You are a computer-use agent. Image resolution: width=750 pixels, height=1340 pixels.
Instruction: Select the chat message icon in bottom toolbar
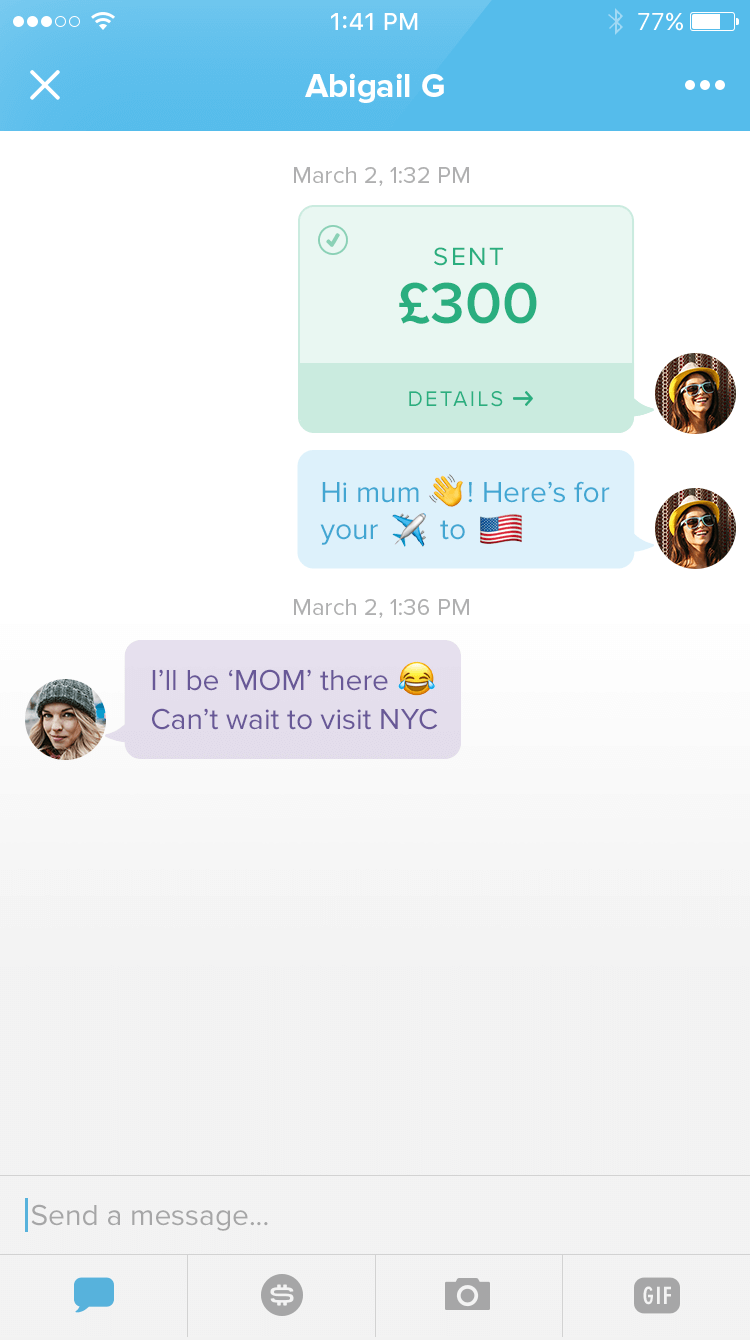93,1294
